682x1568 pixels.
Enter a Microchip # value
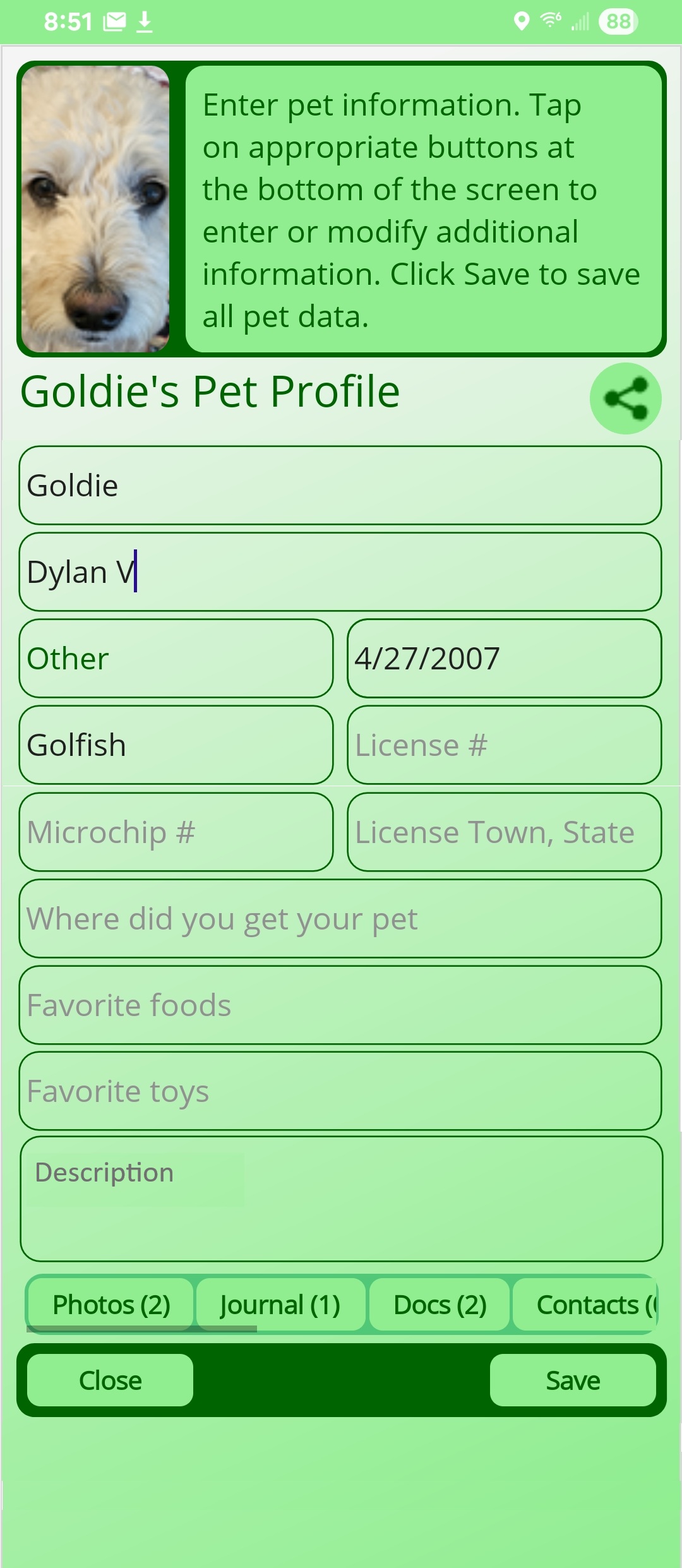tap(176, 832)
